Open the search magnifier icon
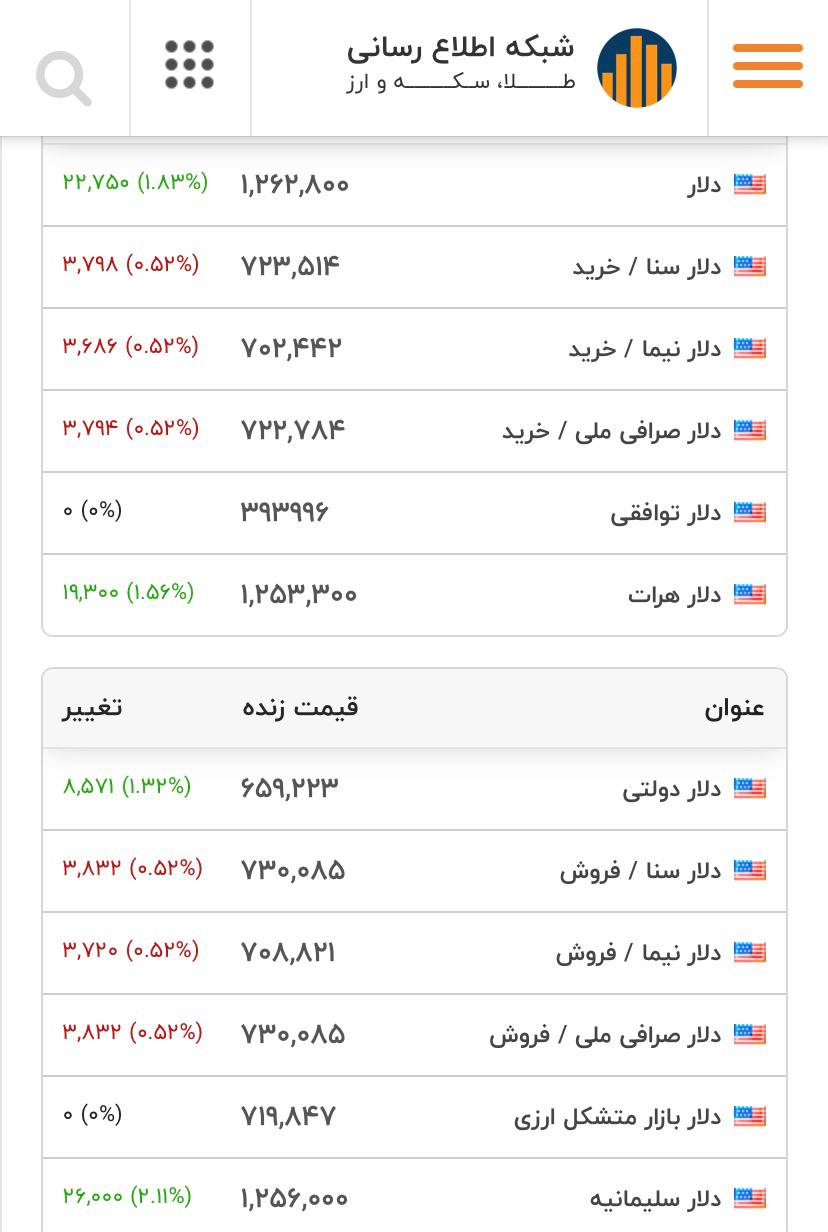828x1232 pixels. click(63, 78)
